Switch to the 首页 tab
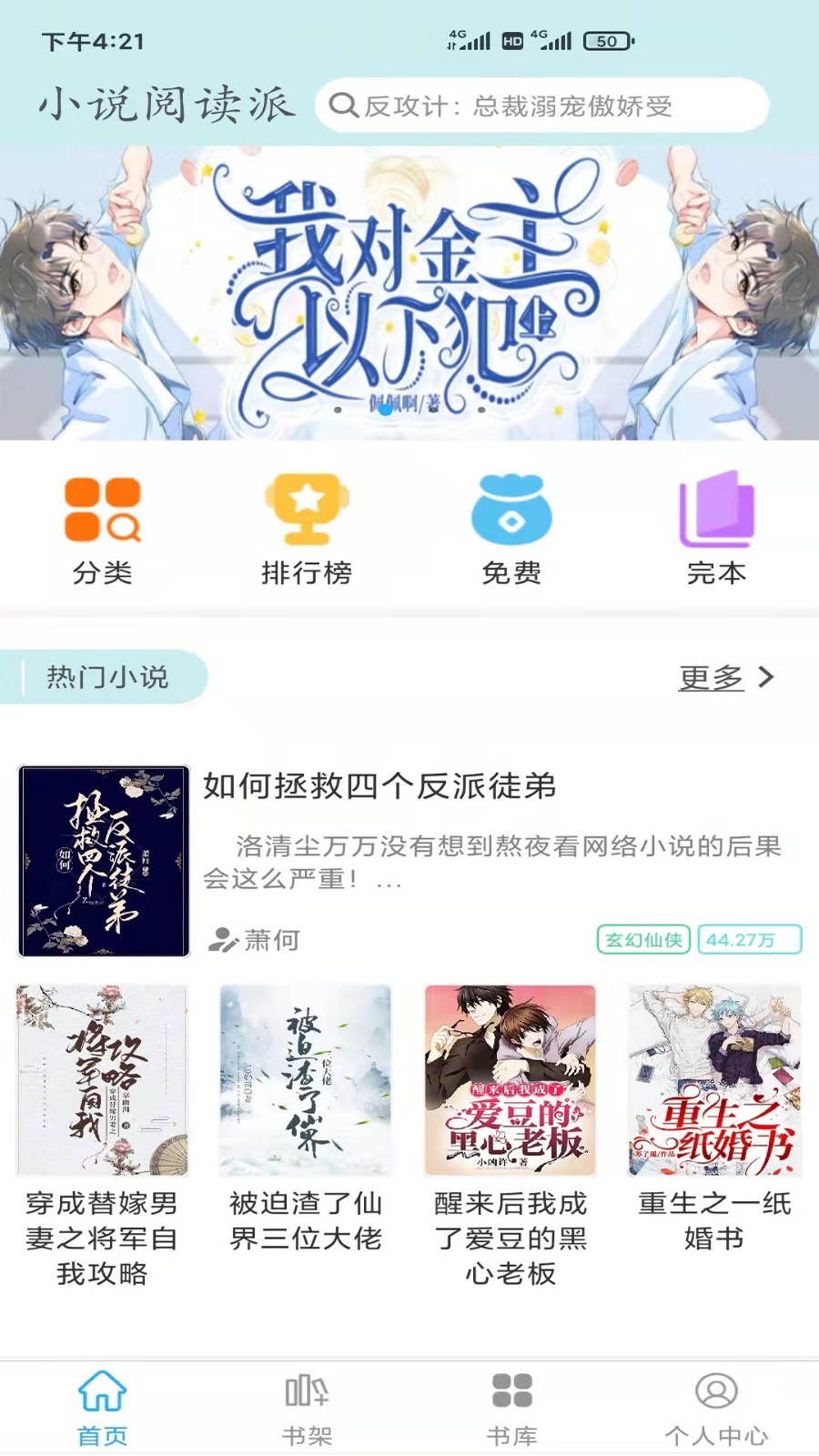819x1456 pixels. 102,1407
